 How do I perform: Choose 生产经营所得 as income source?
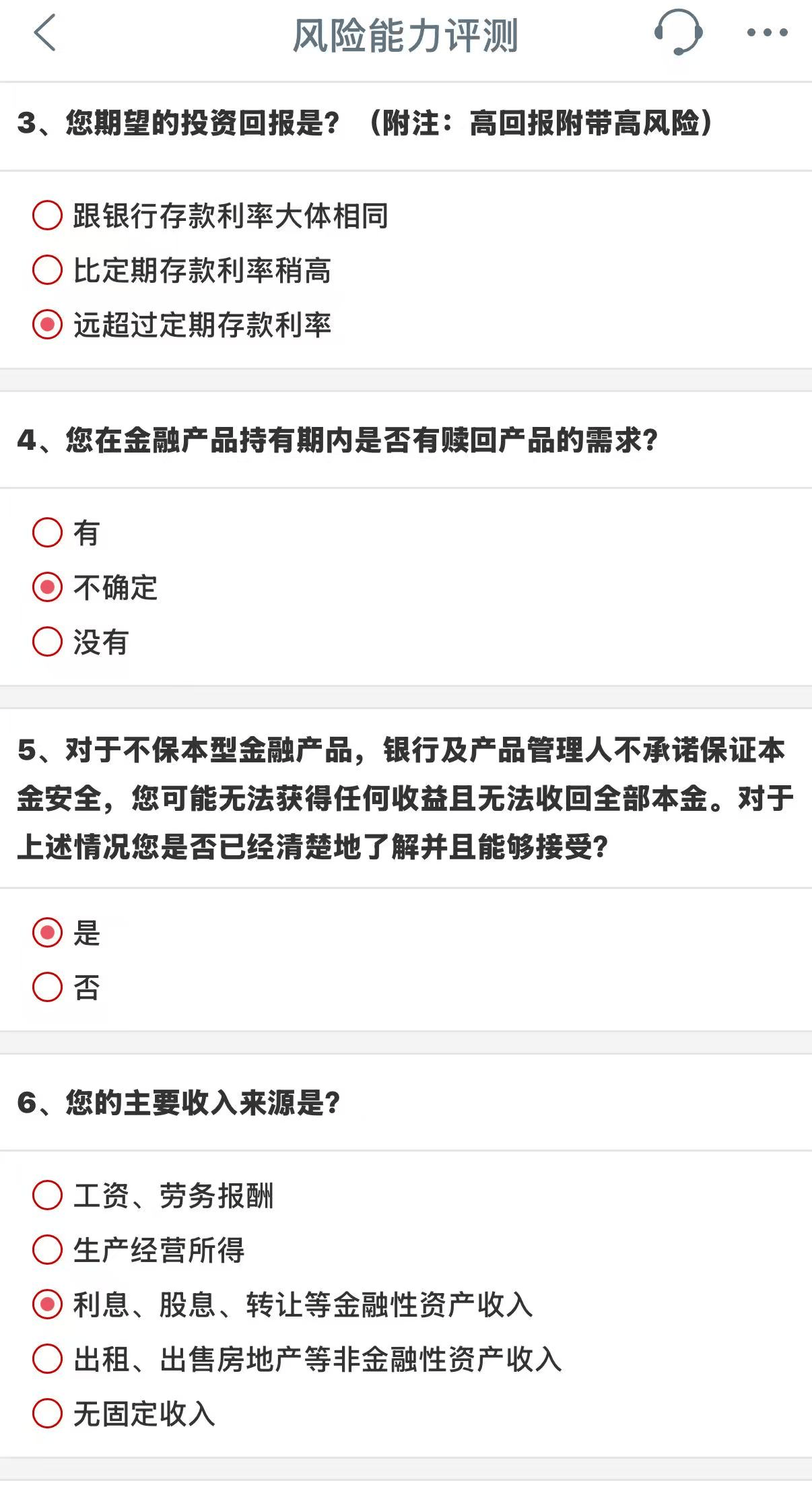pos(48,1250)
